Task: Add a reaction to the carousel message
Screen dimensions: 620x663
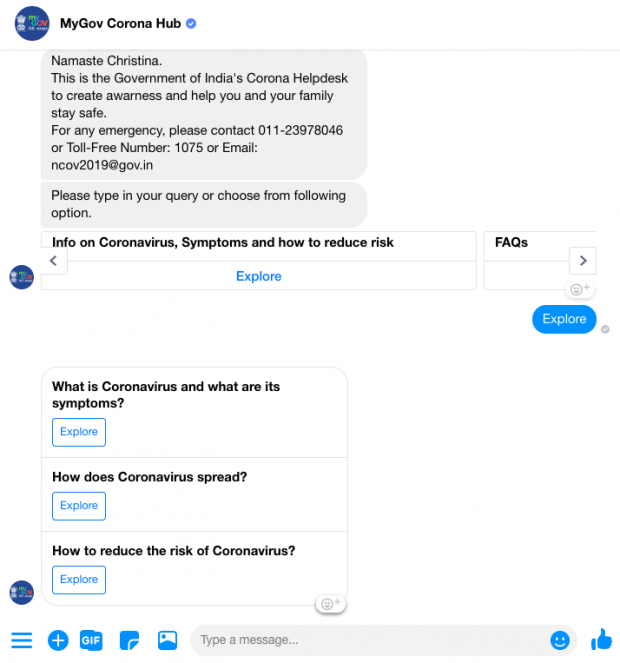Action: (x=580, y=290)
